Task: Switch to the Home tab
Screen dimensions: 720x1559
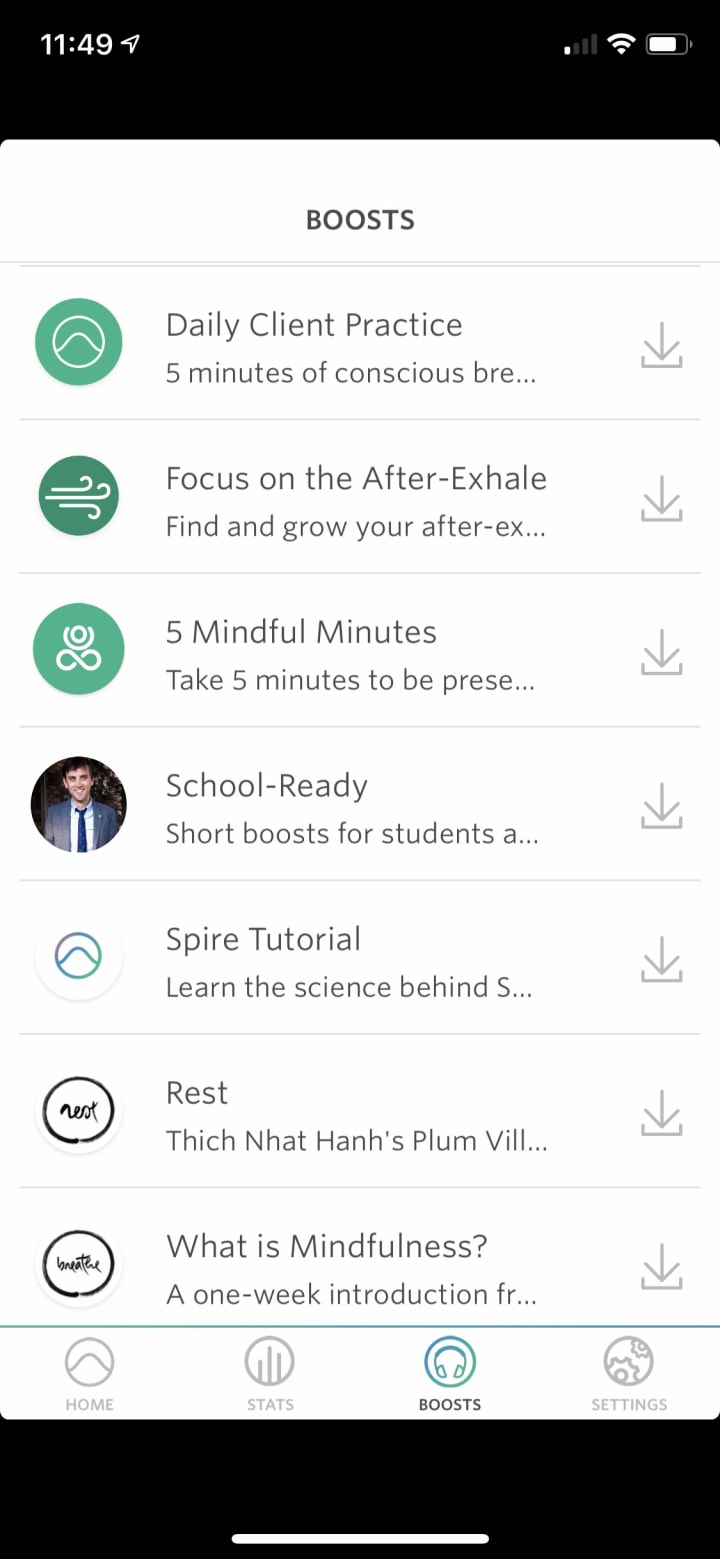Action: (x=90, y=1374)
